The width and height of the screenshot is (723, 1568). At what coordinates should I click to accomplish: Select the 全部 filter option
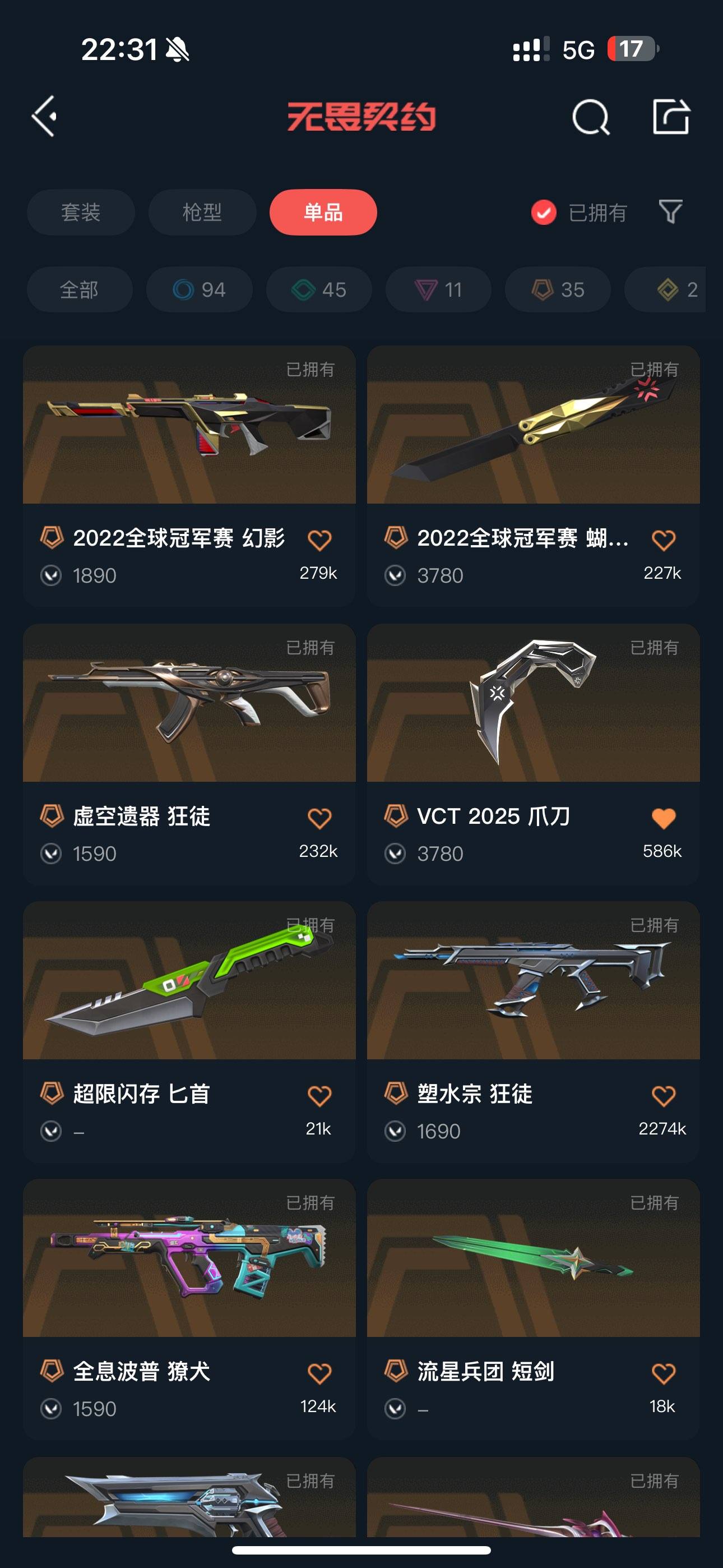(x=80, y=290)
